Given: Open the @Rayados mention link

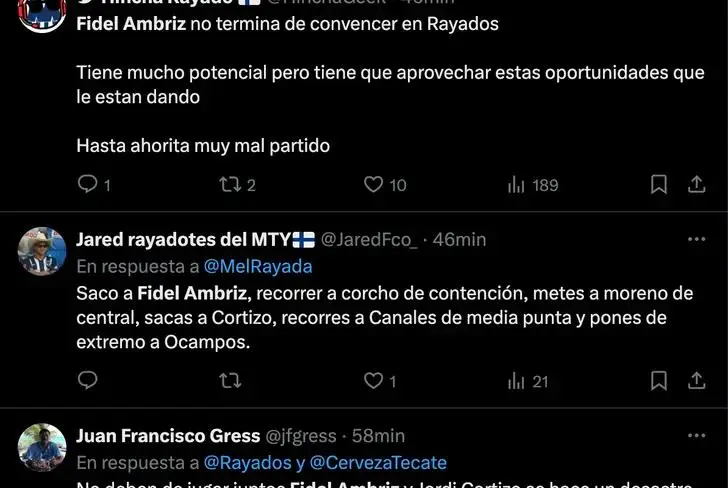Looking at the screenshot, I should pyautogui.click(x=240, y=462).
